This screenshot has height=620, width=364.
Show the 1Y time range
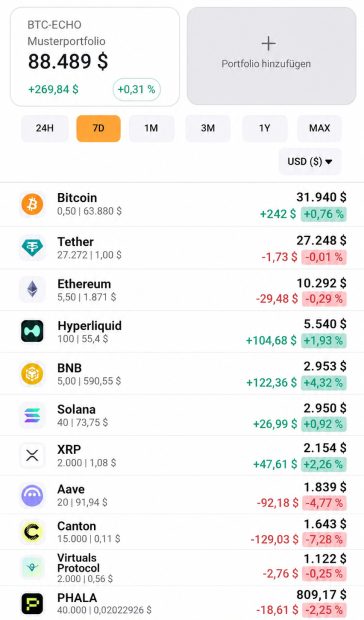pos(265,128)
